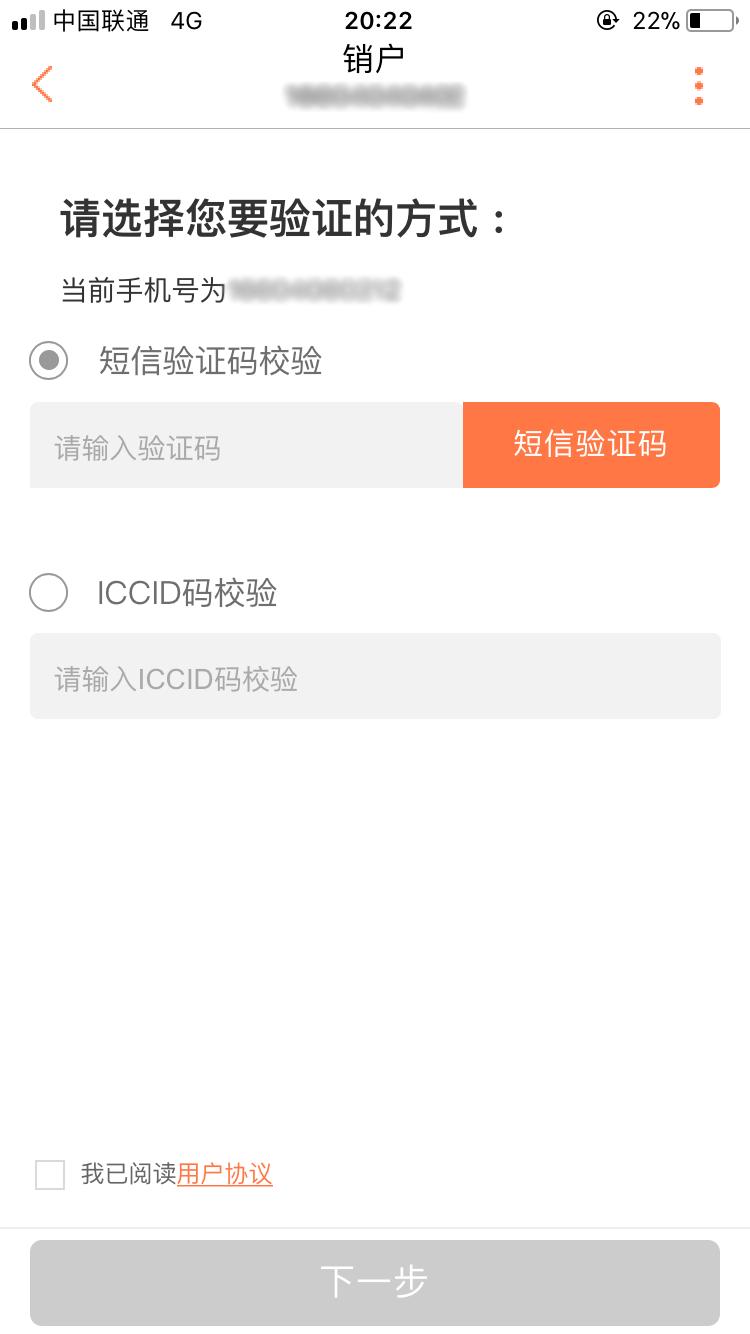Screen dimensions: 750x1334
Task: Tap the orientation lock icon in status bar
Action: 608,21
